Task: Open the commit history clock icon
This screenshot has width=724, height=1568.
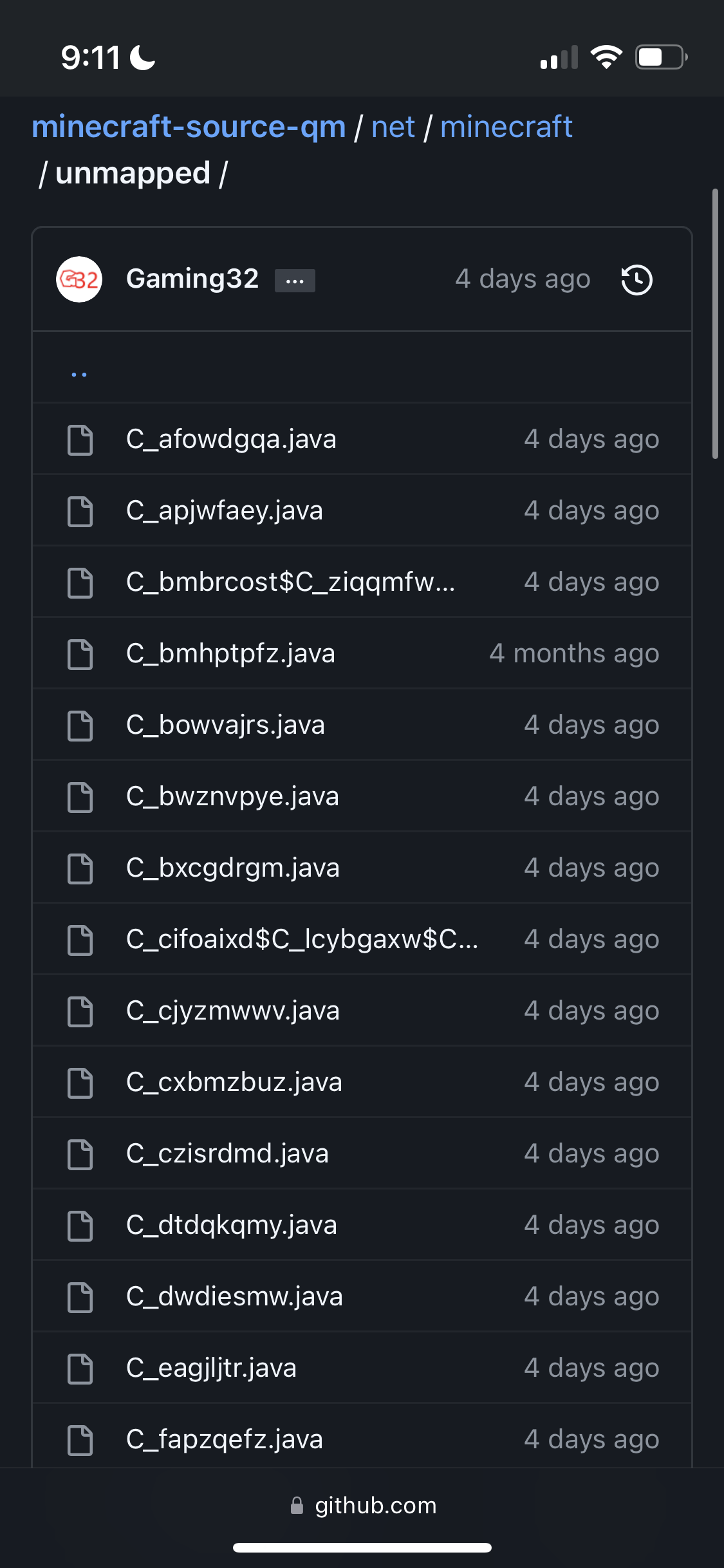Action: click(x=636, y=280)
